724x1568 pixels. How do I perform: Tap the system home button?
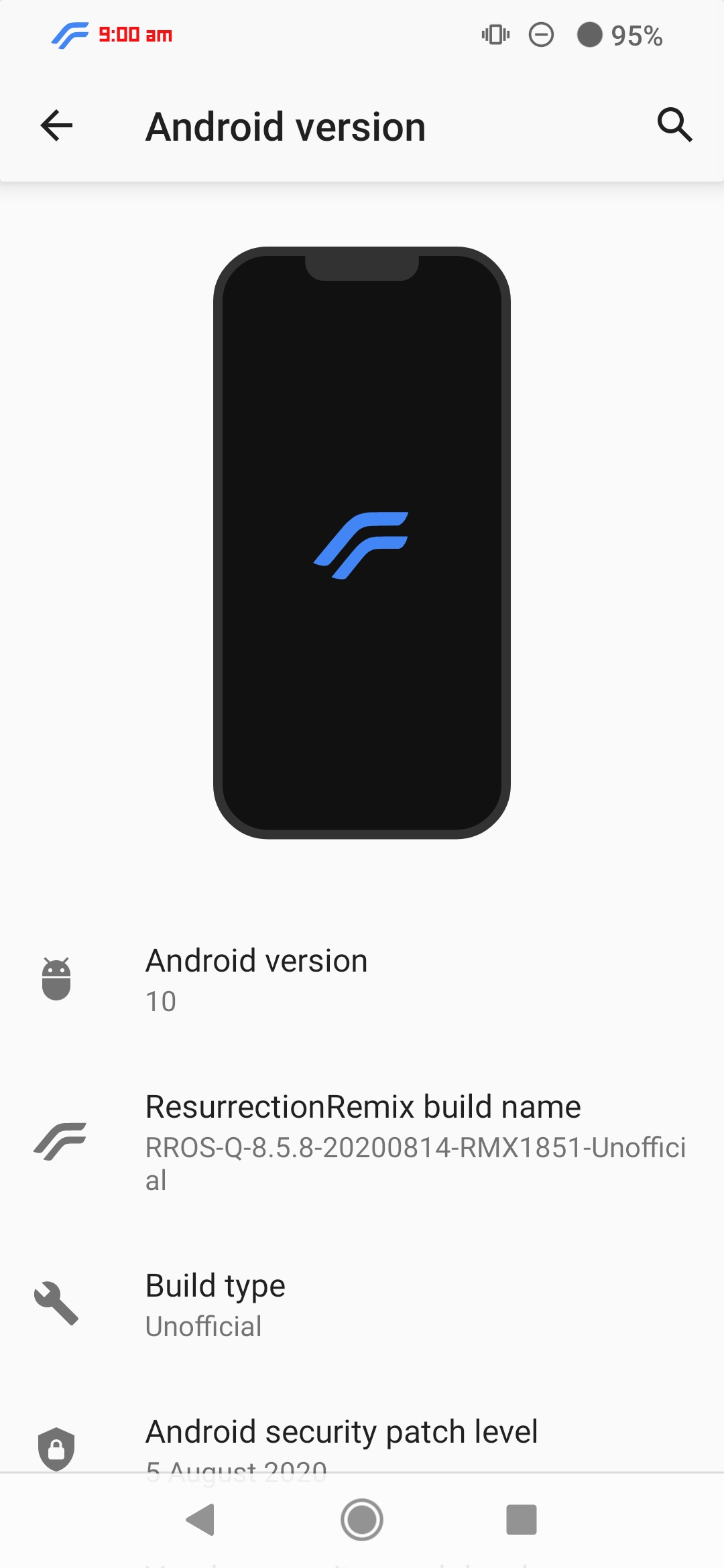tap(362, 1520)
